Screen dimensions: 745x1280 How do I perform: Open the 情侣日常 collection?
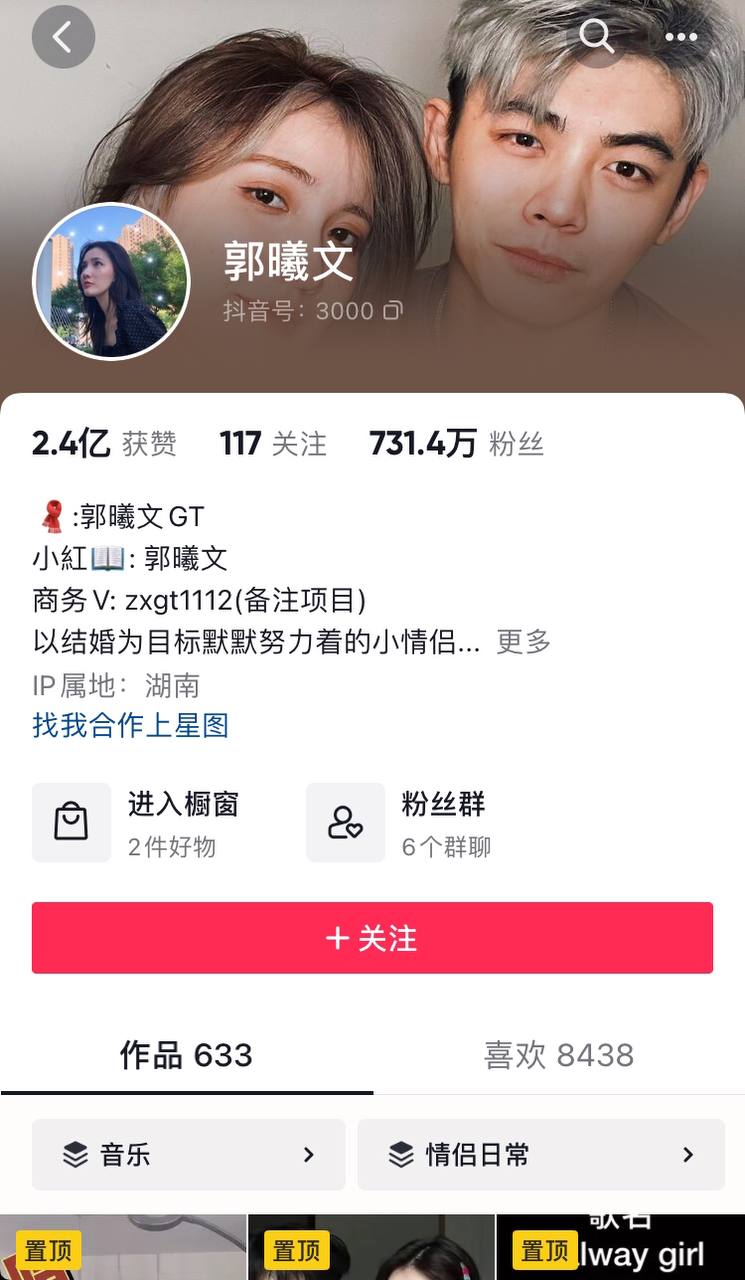pos(541,1155)
